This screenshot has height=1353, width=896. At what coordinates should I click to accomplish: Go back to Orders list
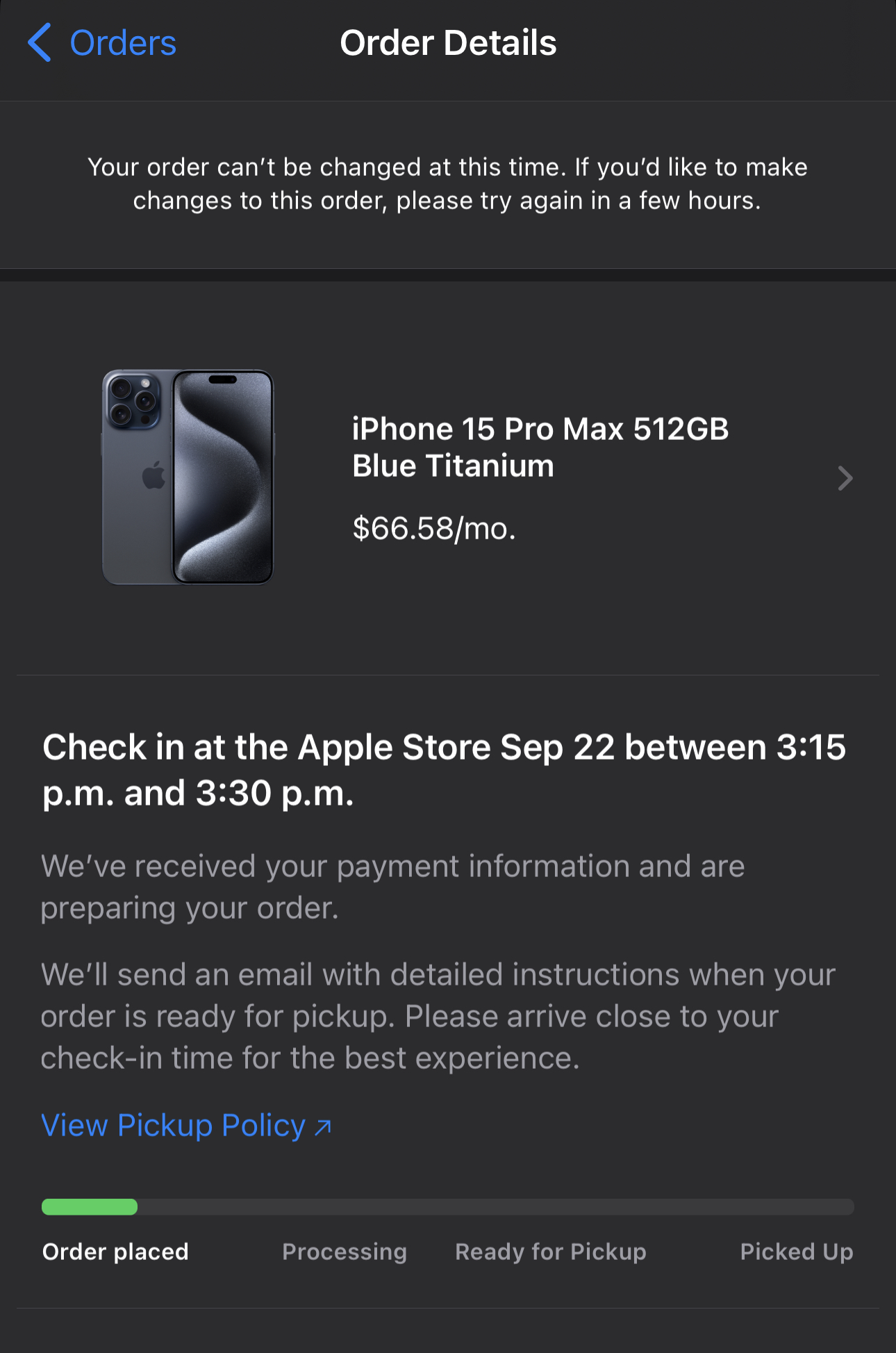(103, 43)
